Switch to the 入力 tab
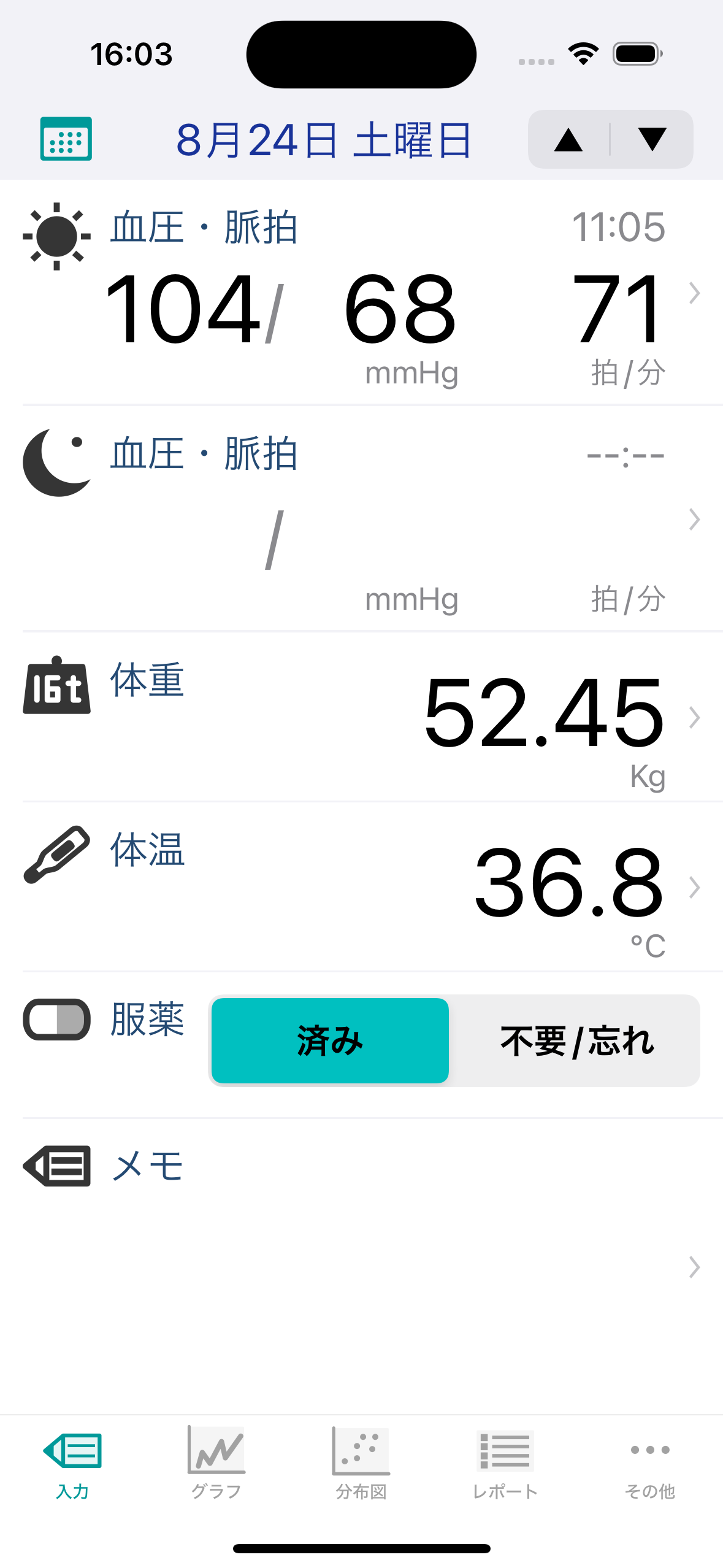 pyautogui.click(x=72, y=1464)
